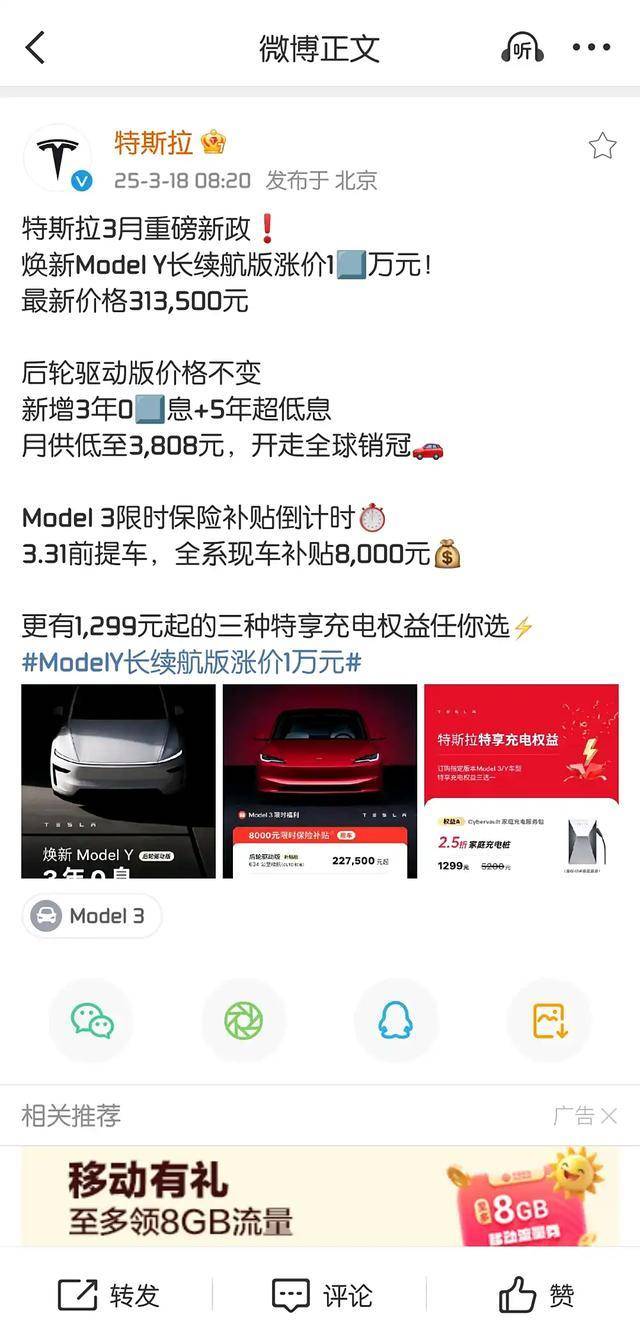This screenshot has width=640, height=1343.
Task: Open the Model 3 chip
Action: [x=92, y=916]
